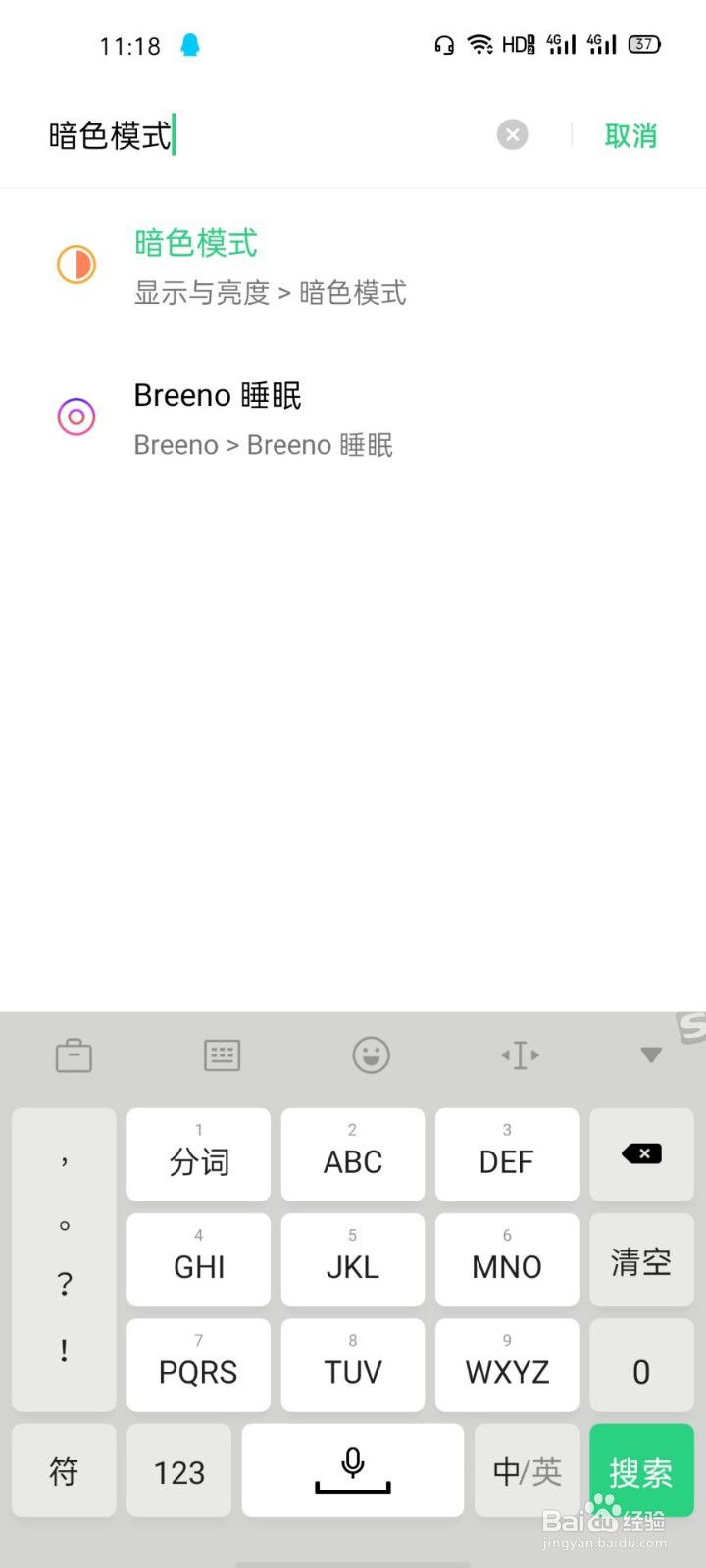706x1568 pixels.
Task: Select the cursor movement icon on keyboard toolbar
Action: [x=520, y=1054]
